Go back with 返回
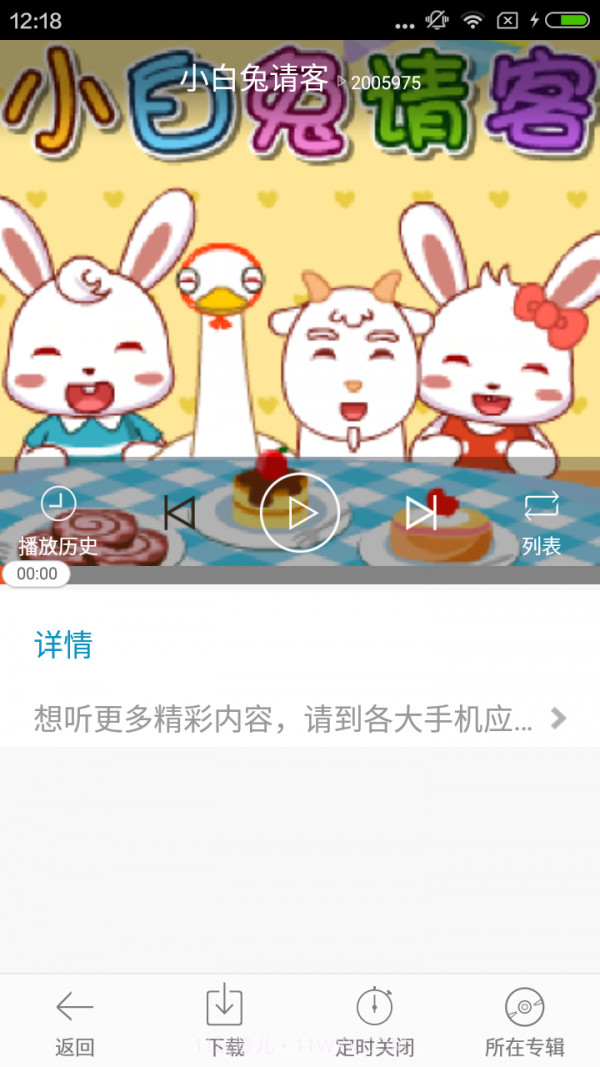Viewport: 600px width, 1067px height. [x=74, y=1022]
